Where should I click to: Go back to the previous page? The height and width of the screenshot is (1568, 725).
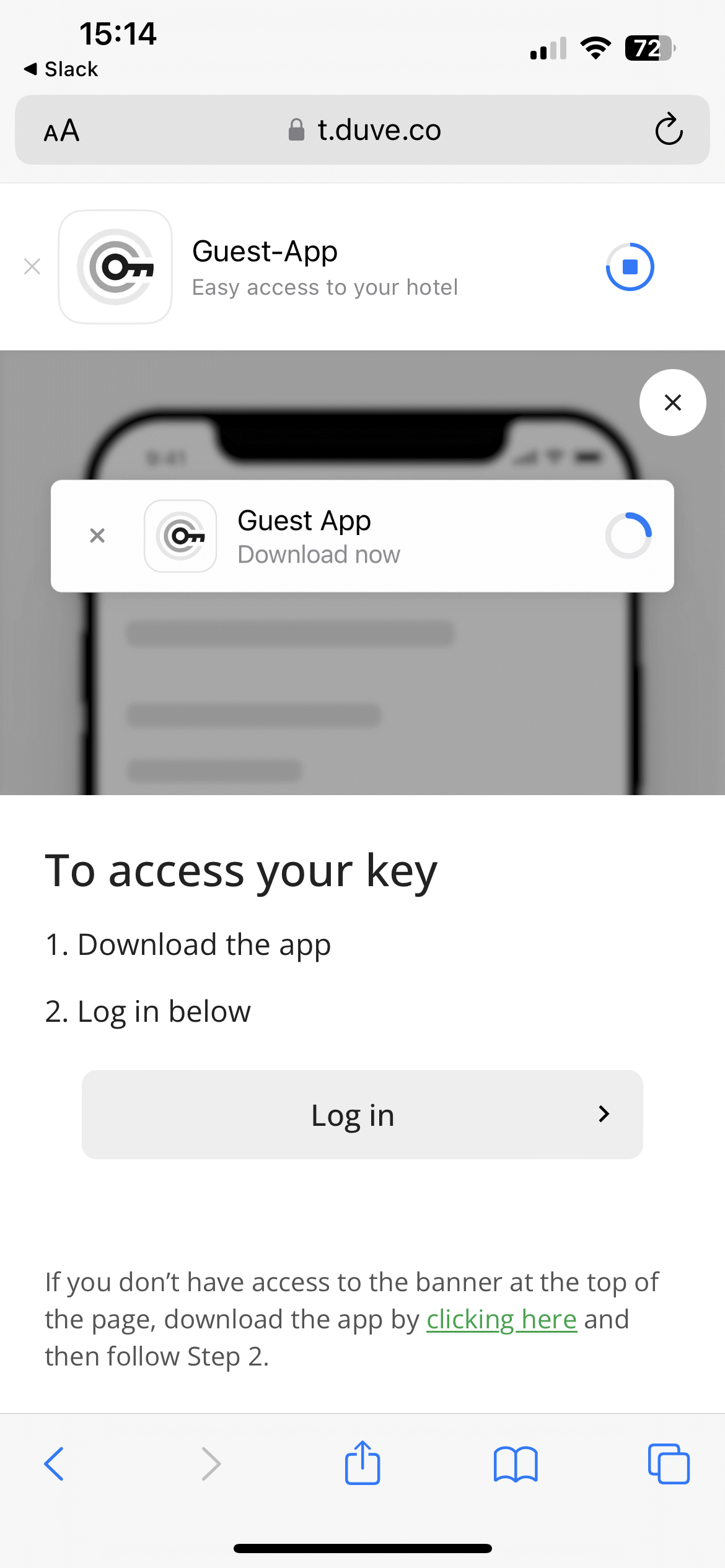(55, 1465)
